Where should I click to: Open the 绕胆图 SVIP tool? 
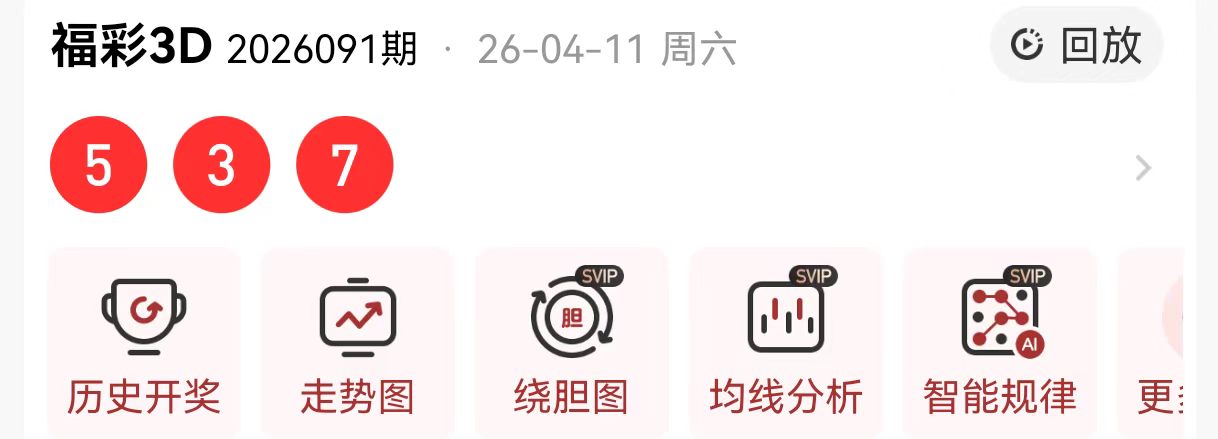click(571, 343)
